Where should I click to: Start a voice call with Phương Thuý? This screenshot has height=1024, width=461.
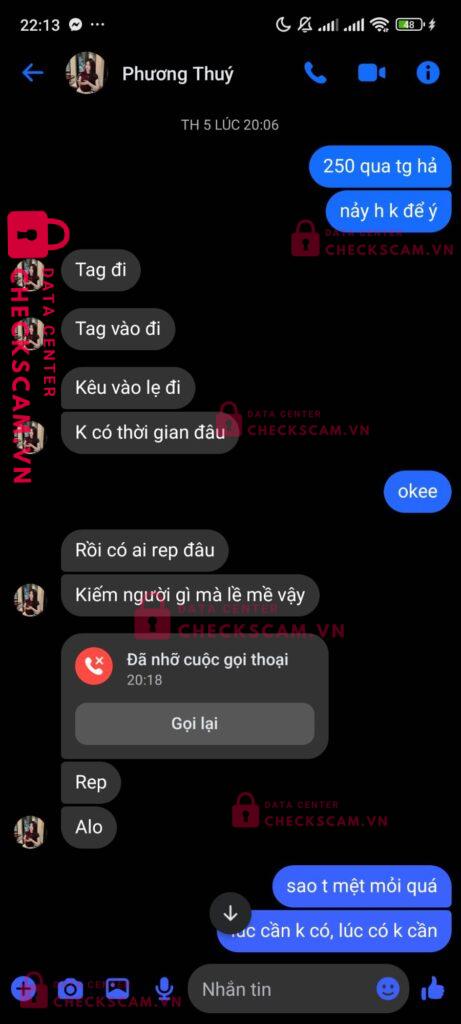point(315,73)
